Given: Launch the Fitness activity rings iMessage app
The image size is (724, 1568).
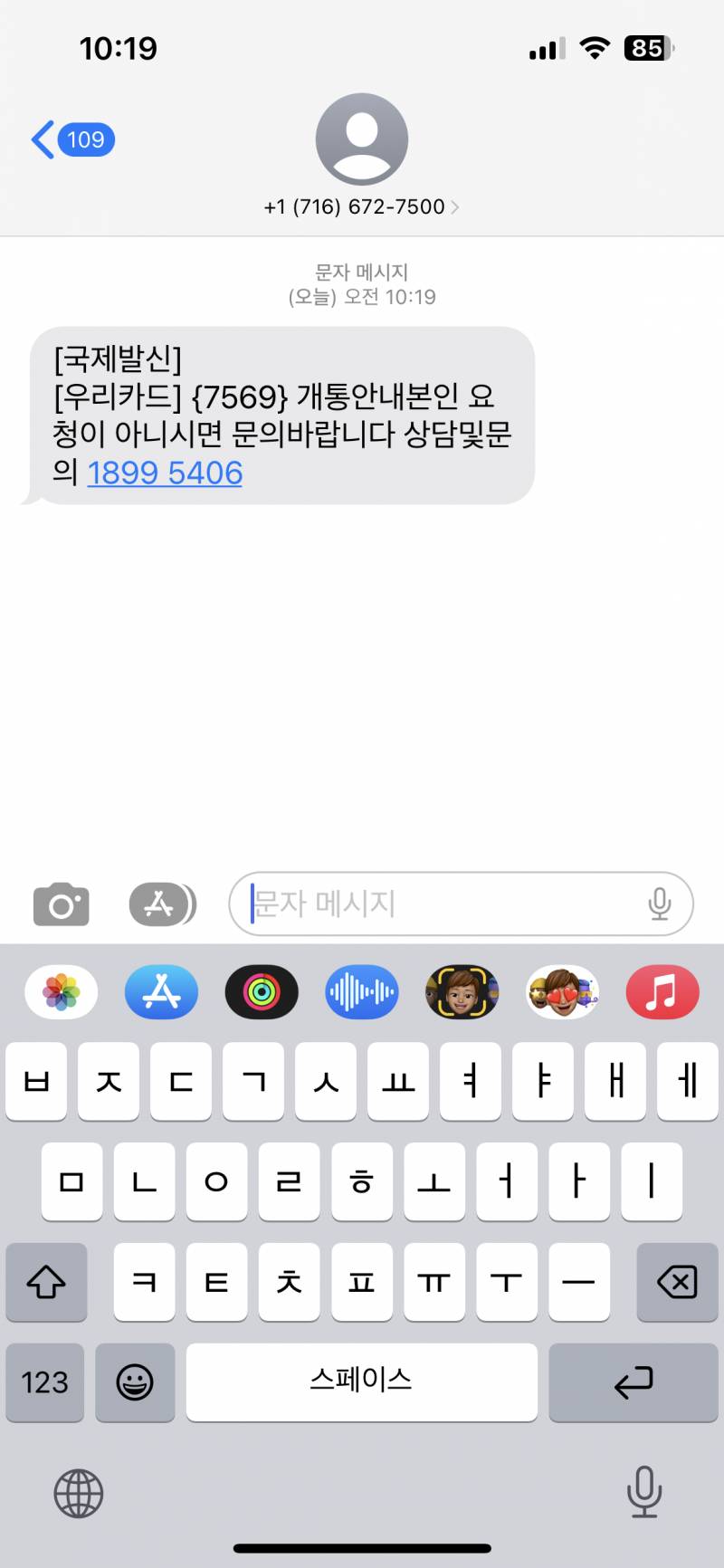Looking at the screenshot, I should point(262,992).
